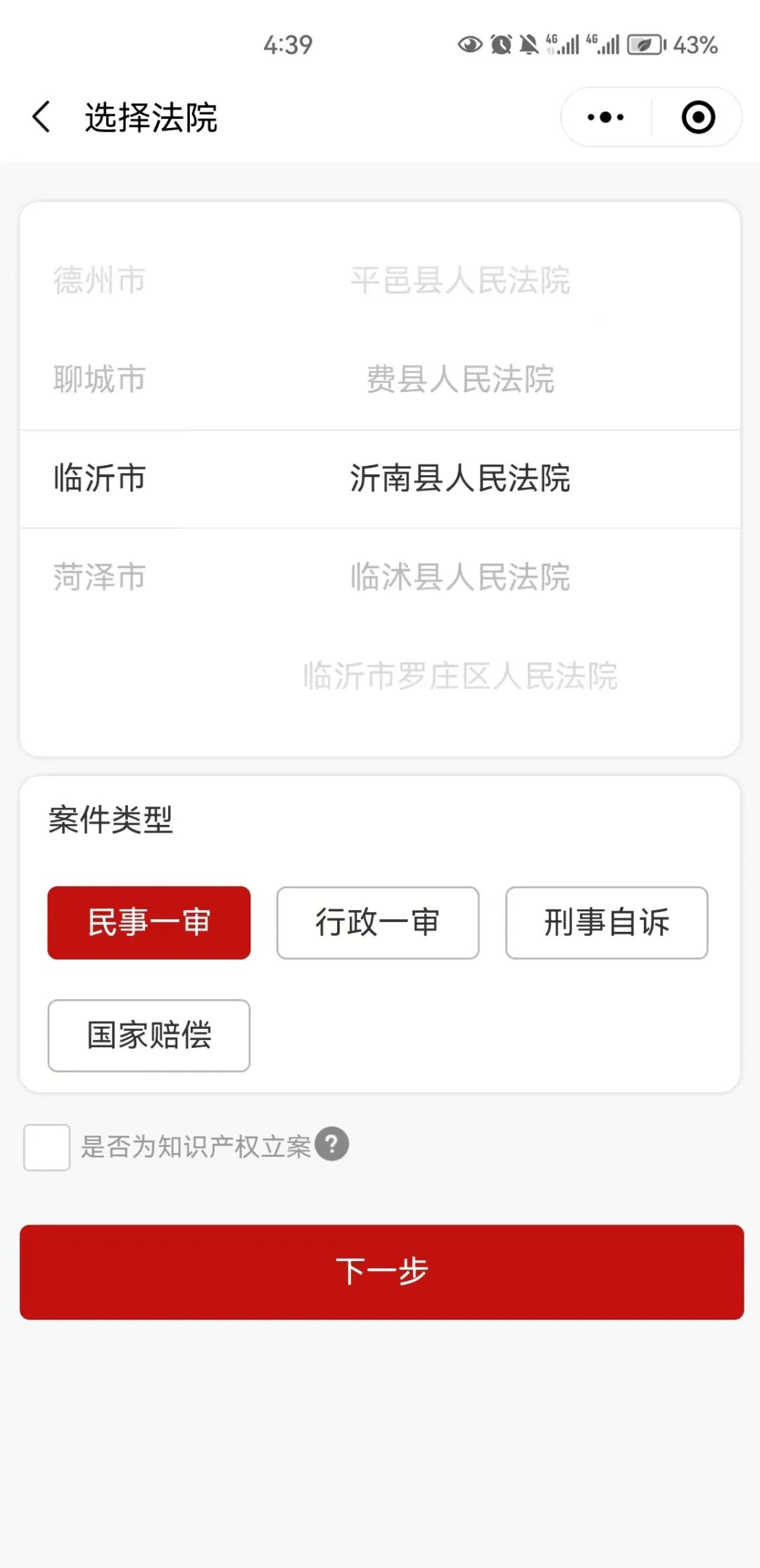Open the three-dot more options menu

point(604,118)
